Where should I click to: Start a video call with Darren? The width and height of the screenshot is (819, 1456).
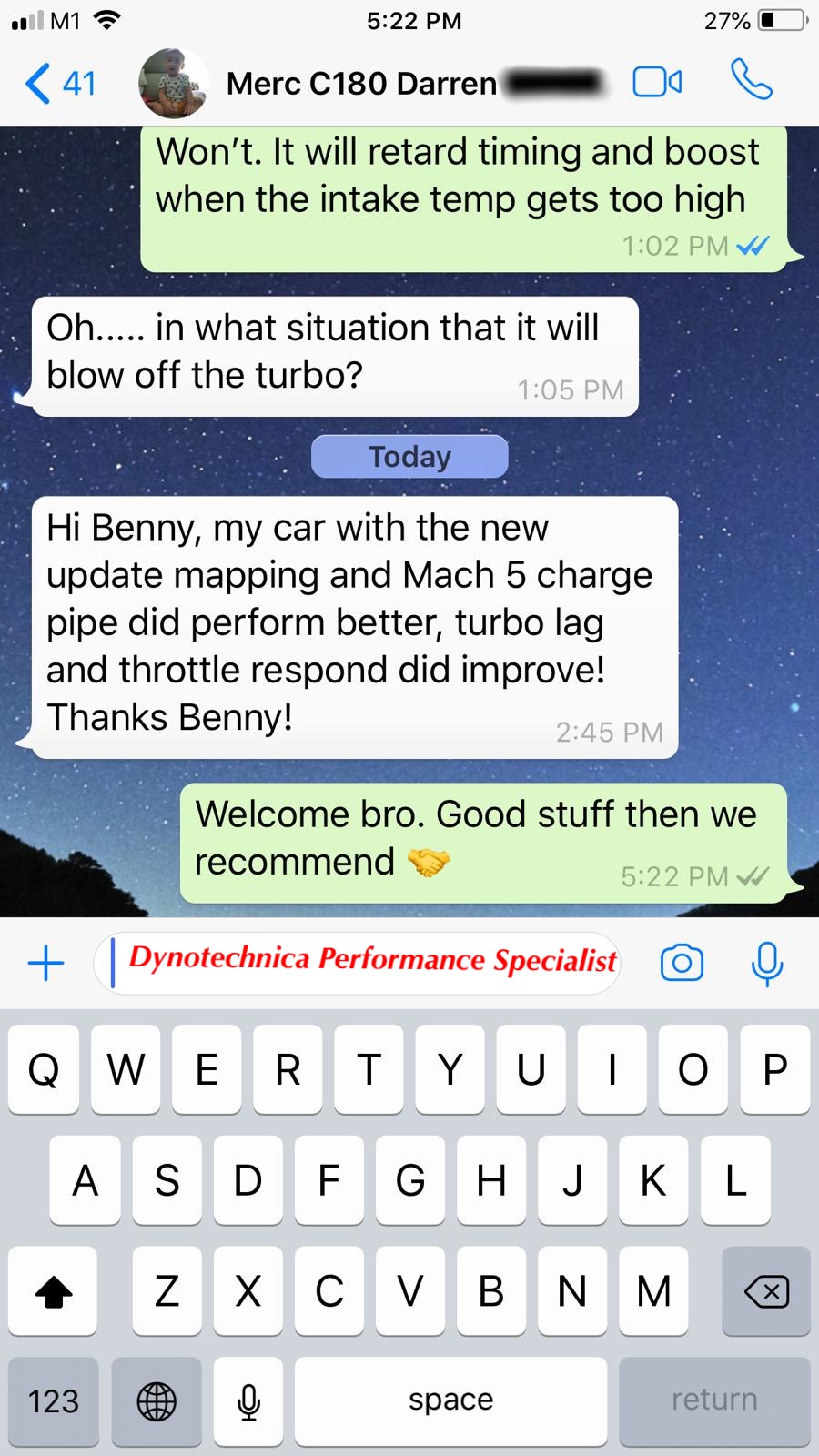(657, 83)
